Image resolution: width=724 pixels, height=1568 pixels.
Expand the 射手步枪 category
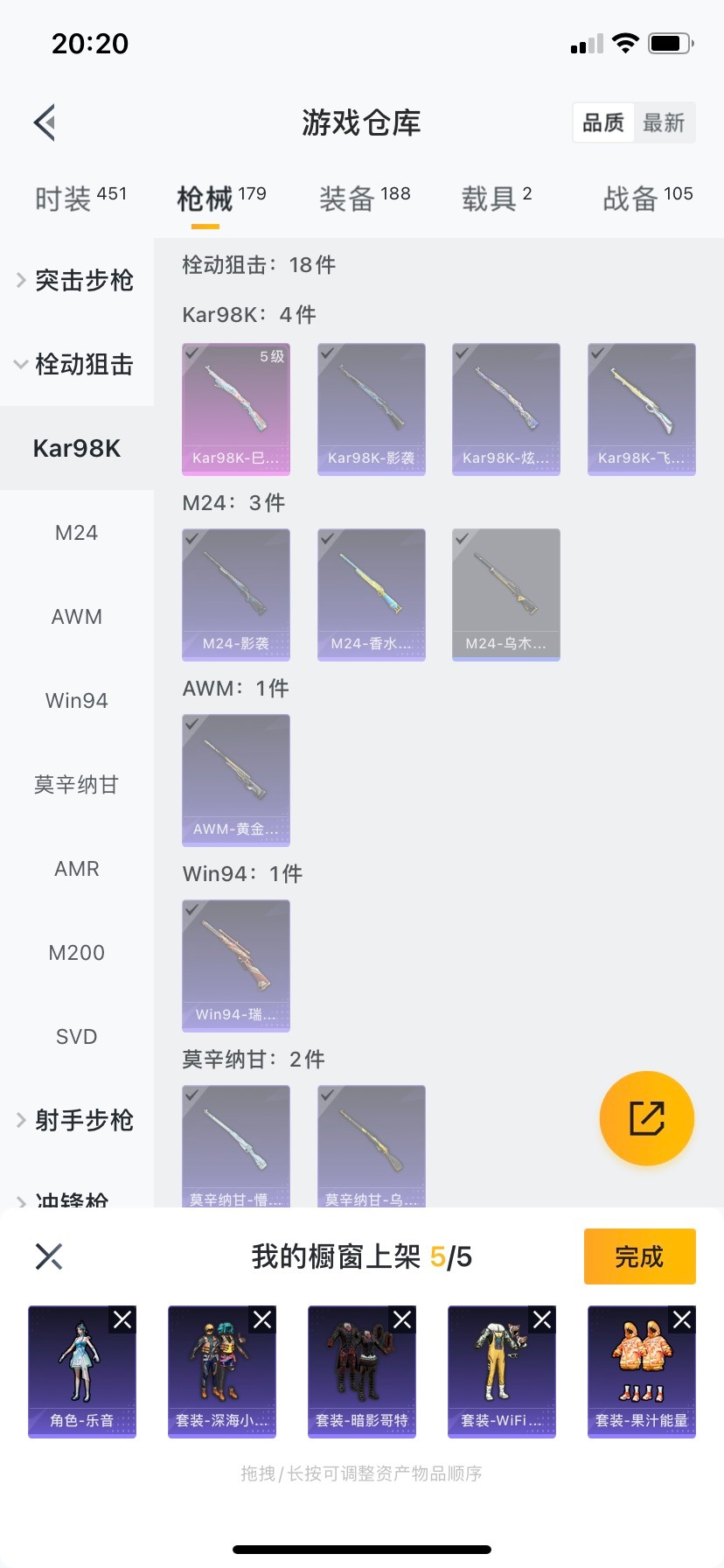(x=77, y=1120)
